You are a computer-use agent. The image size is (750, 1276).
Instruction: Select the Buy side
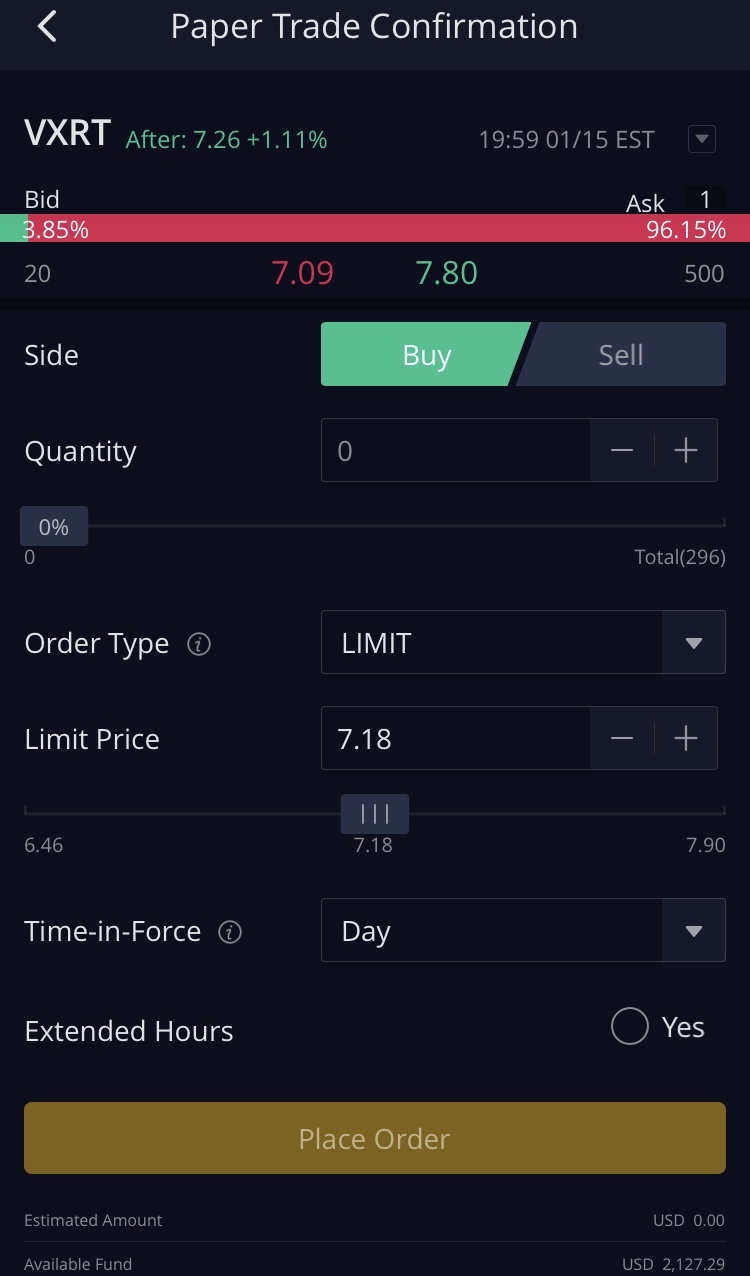pyautogui.click(x=427, y=354)
